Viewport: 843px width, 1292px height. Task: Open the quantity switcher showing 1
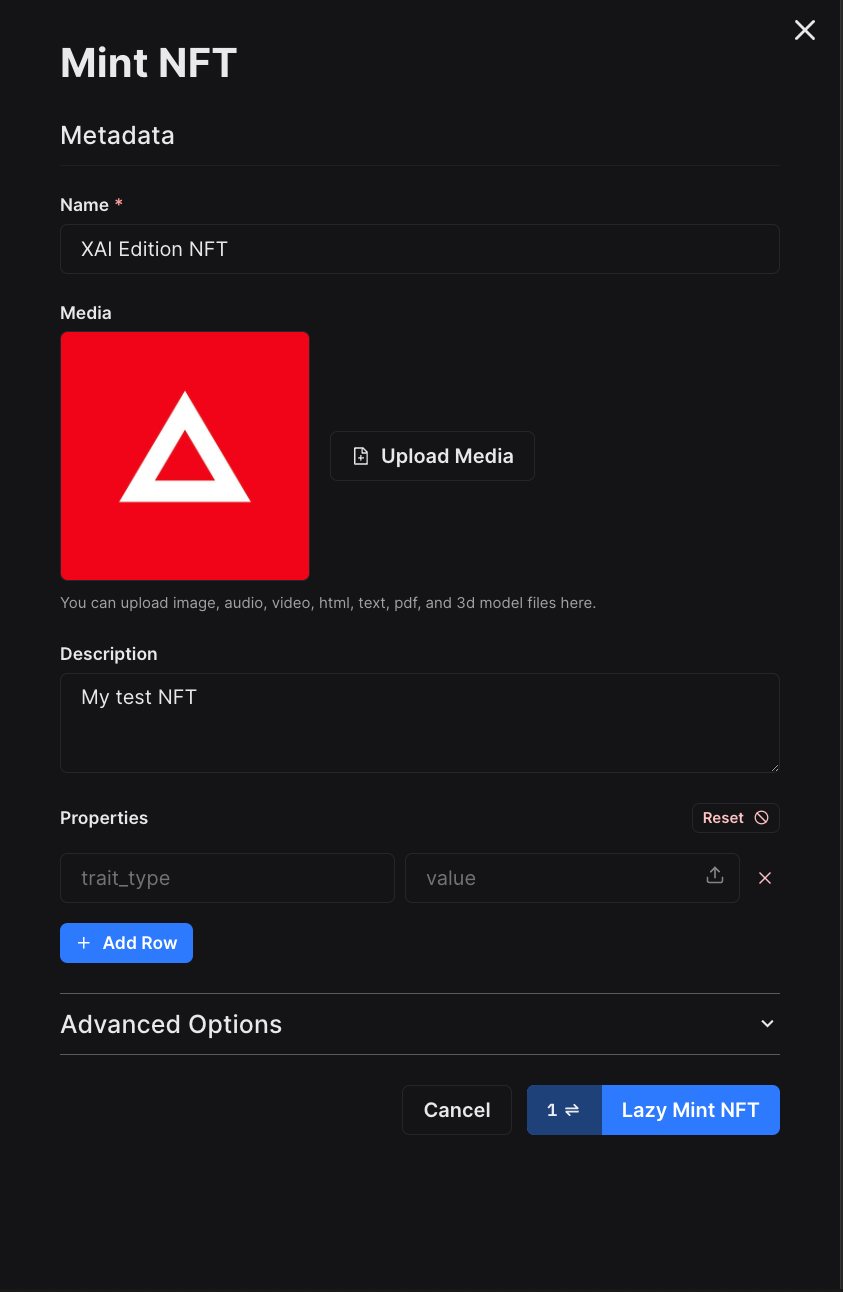564,1110
